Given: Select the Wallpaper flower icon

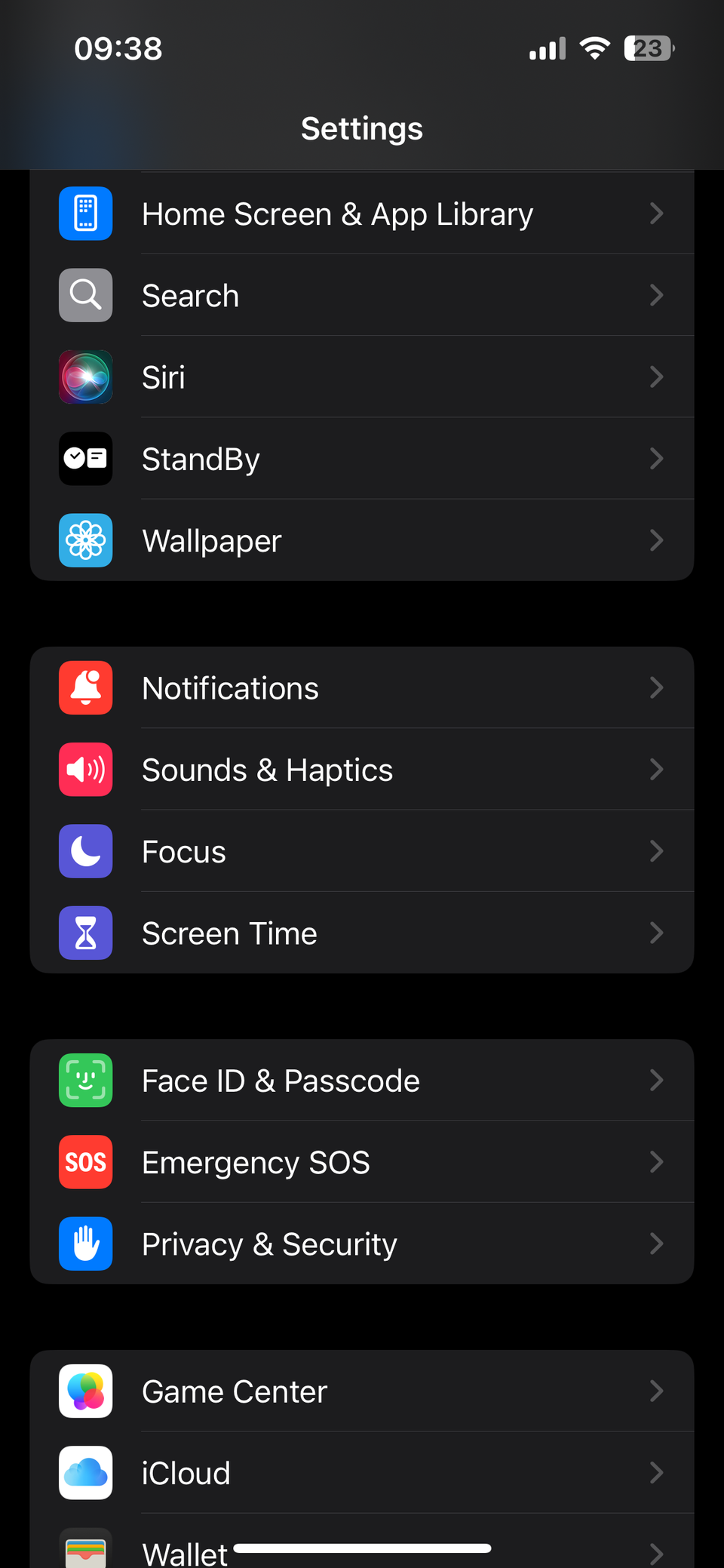Looking at the screenshot, I should tap(85, 540).
